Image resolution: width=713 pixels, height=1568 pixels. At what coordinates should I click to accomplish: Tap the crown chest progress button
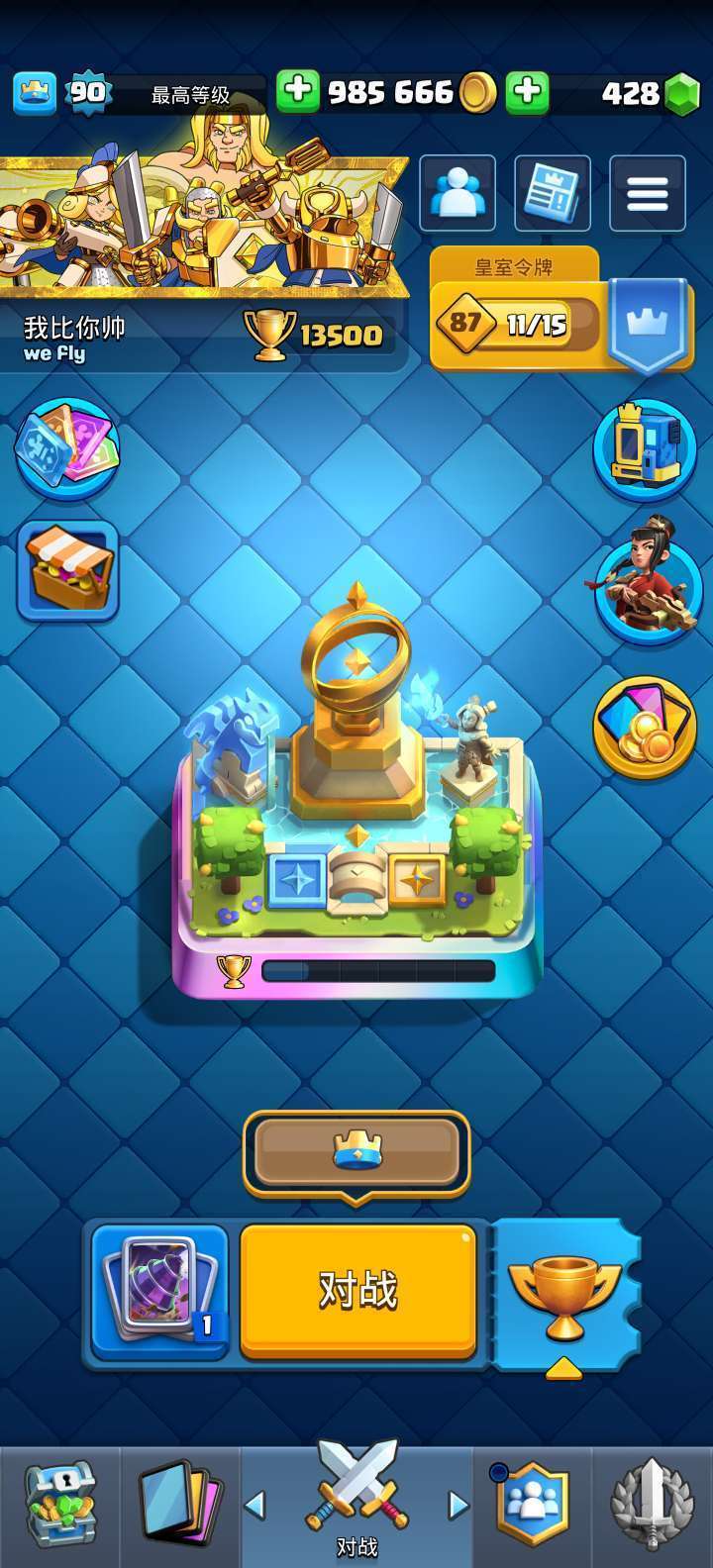(x=356, y=1153)
